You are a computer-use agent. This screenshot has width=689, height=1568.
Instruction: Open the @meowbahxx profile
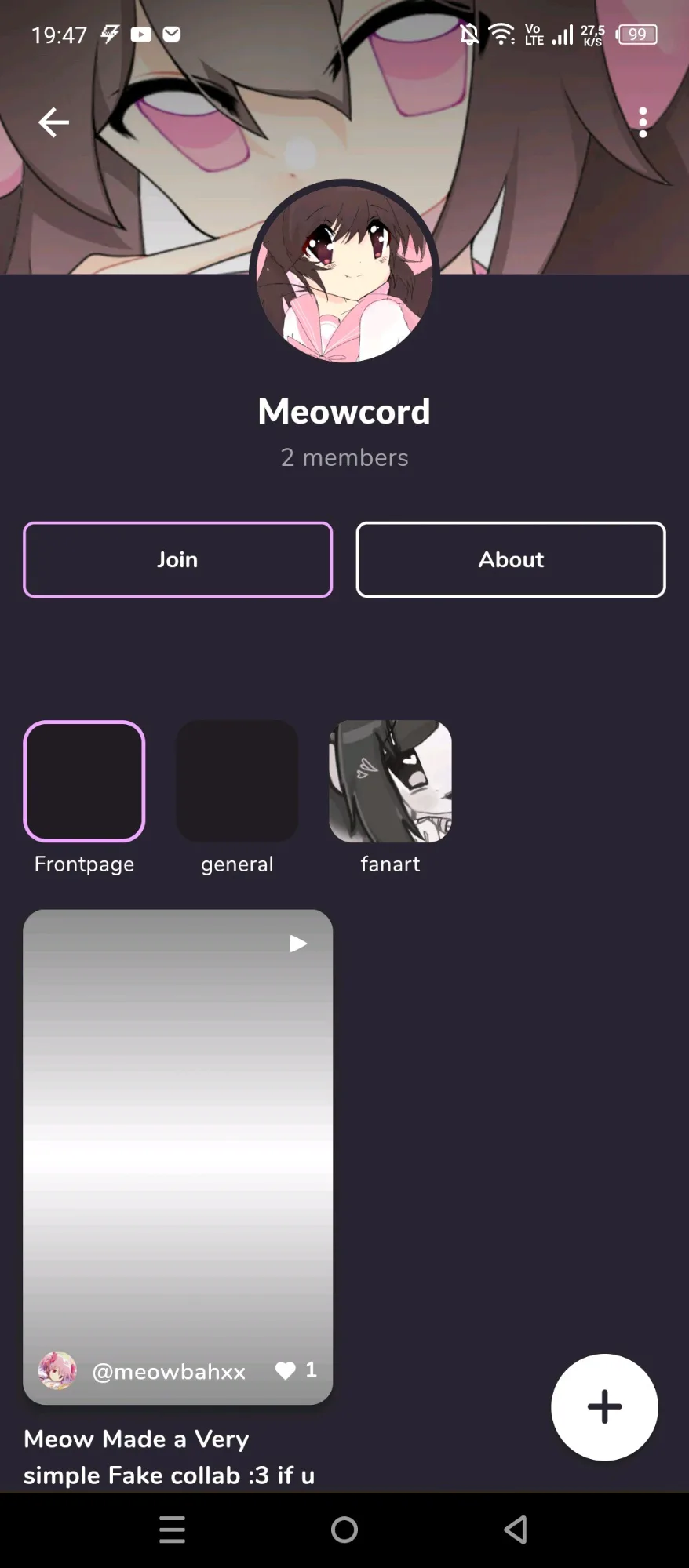tap(169, 1371)
